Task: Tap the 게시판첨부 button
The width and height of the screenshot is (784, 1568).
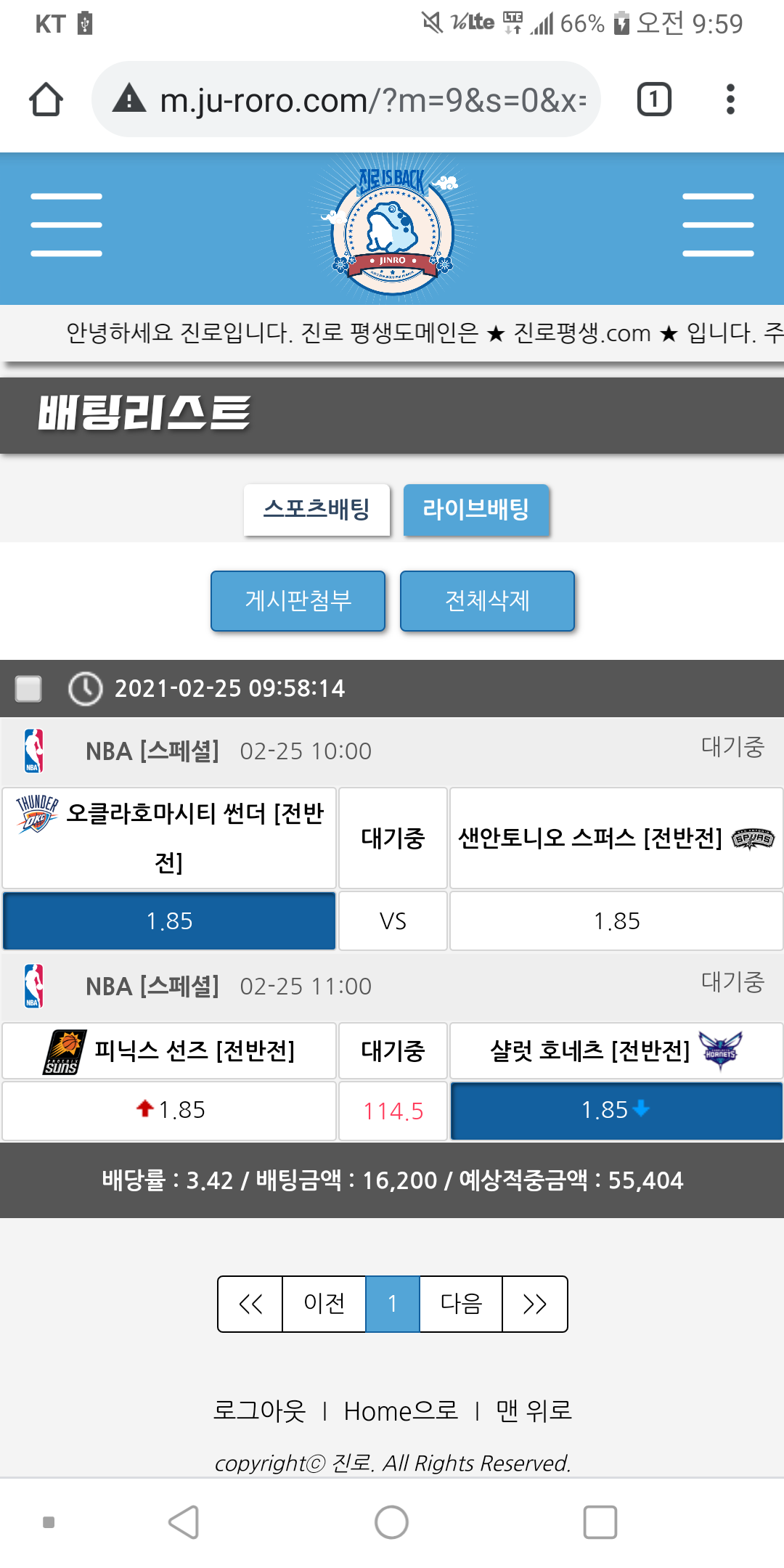Action: click(298, 601)
